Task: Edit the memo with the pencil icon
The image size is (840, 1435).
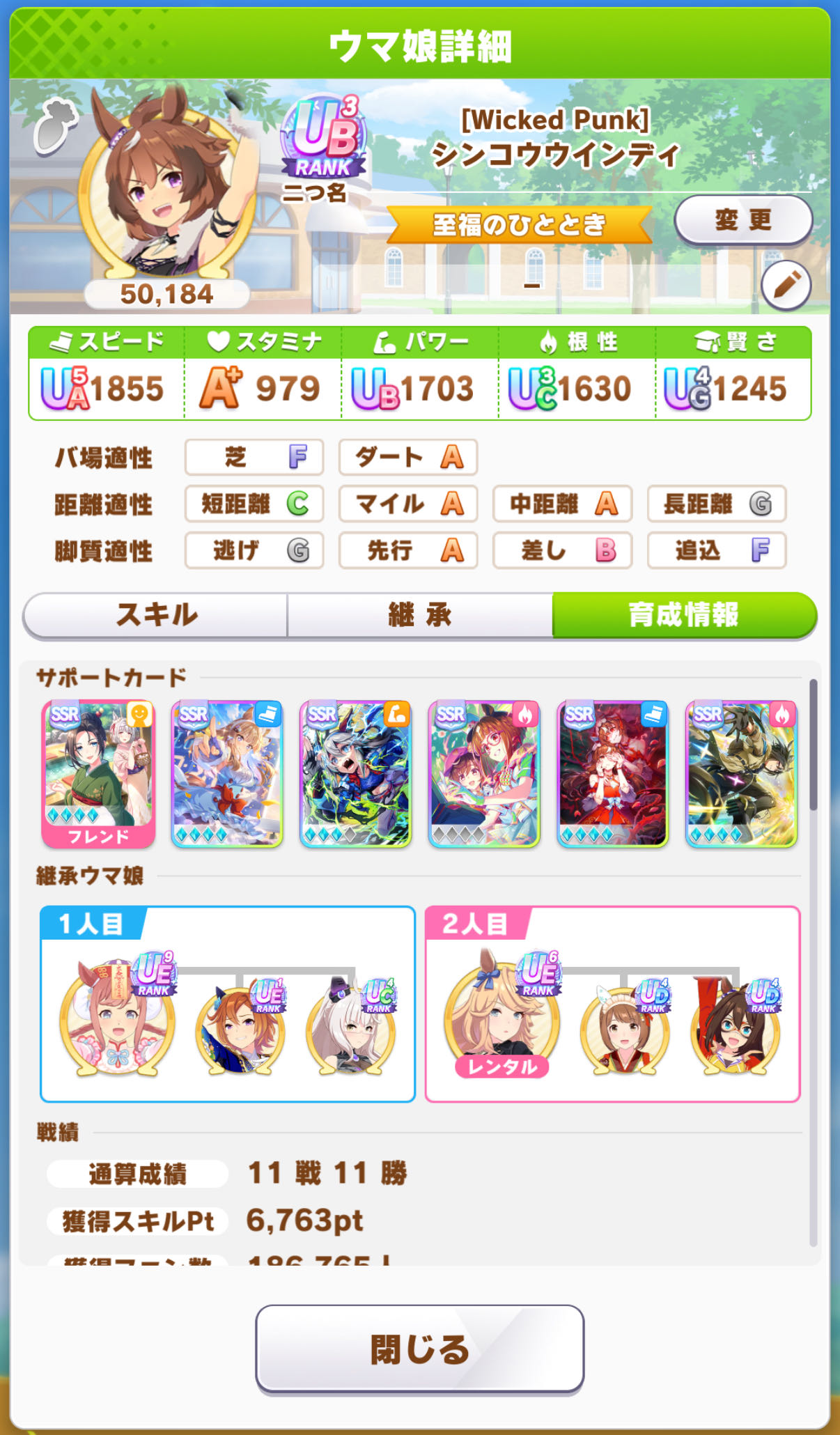Action: tap(786, 286)
